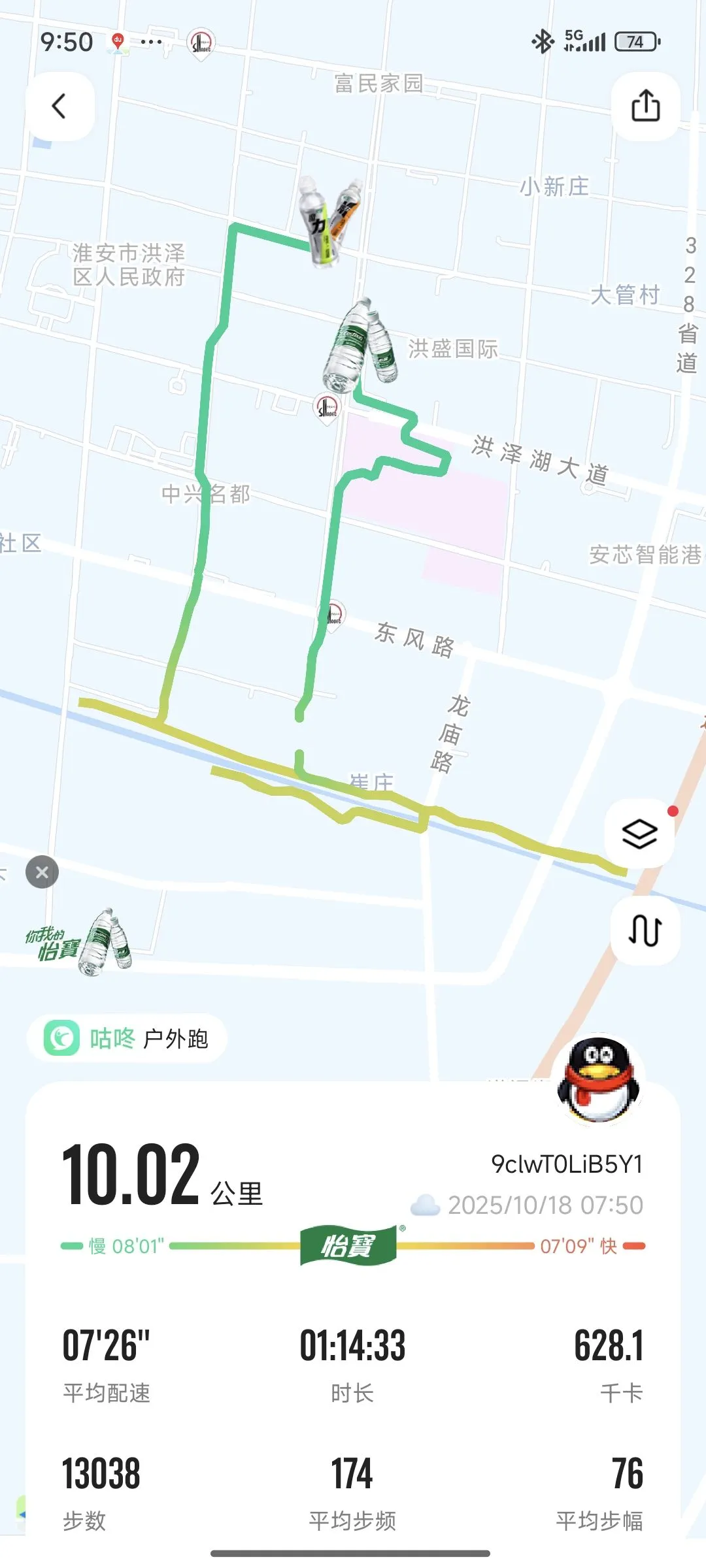Open the map layers button
The height and width of the screenshot is (1568, 706).
point(639,834)
